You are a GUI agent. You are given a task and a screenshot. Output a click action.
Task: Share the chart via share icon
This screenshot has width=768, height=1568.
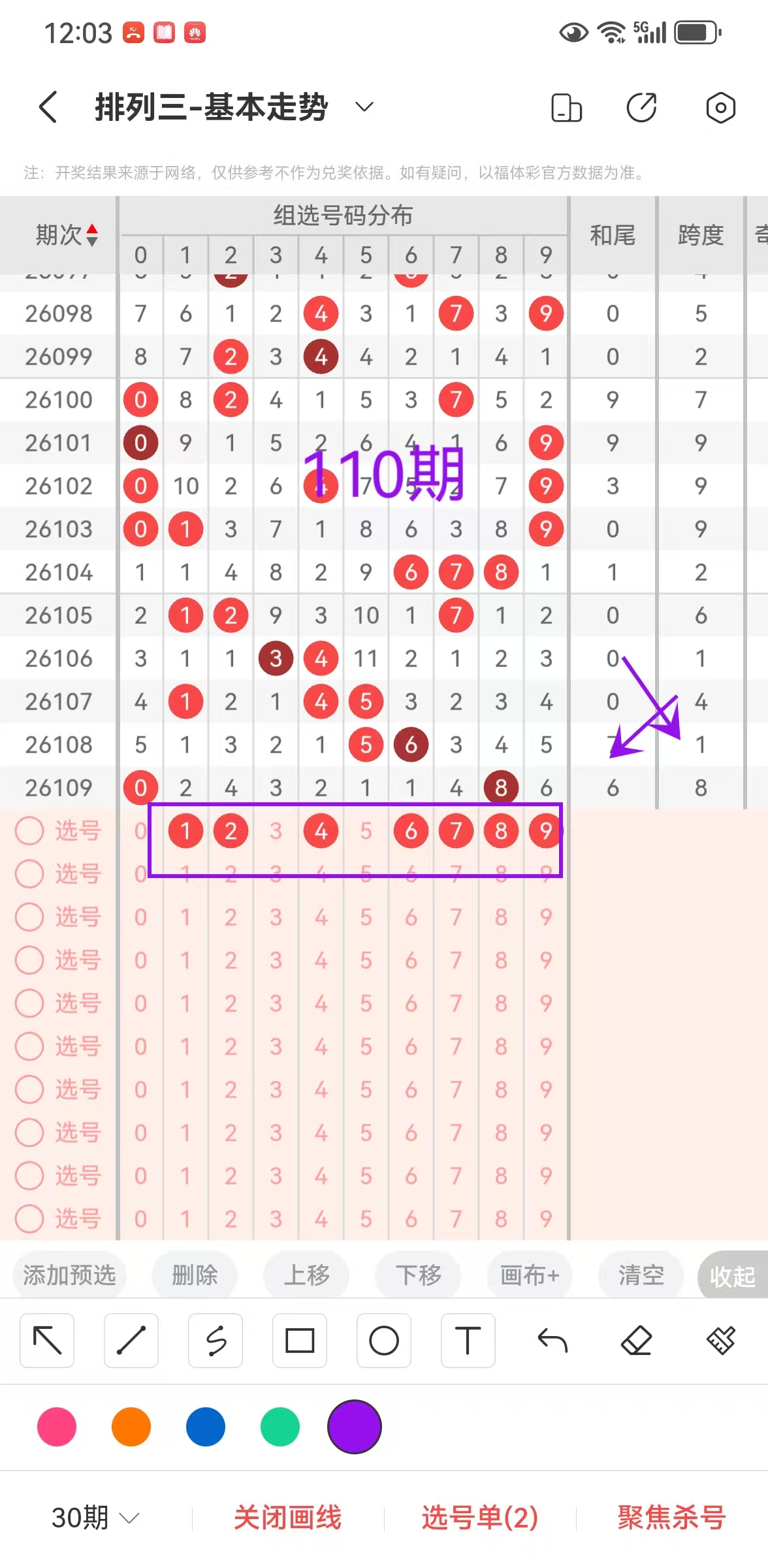[x=641, y=108]
